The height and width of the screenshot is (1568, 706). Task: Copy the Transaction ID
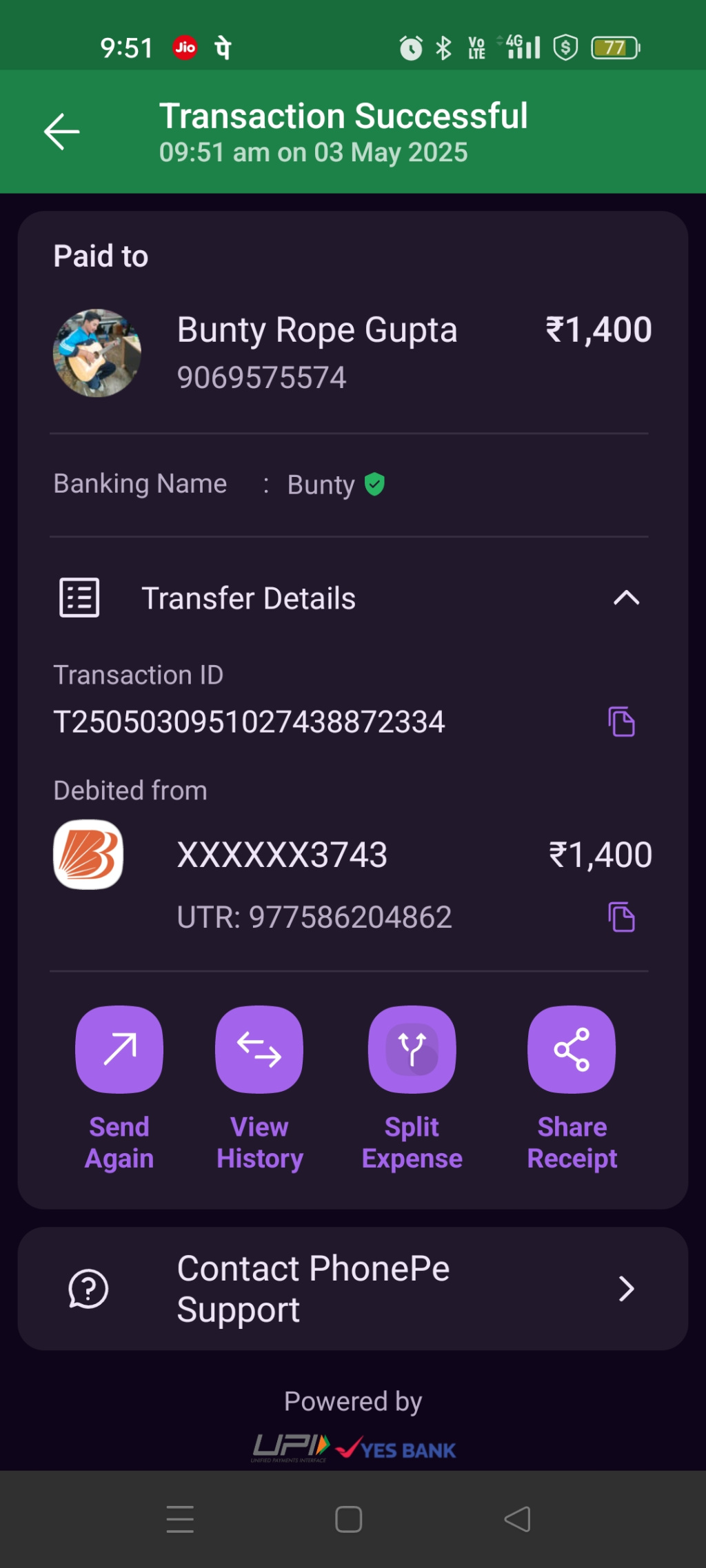click(x=621, y=722)
